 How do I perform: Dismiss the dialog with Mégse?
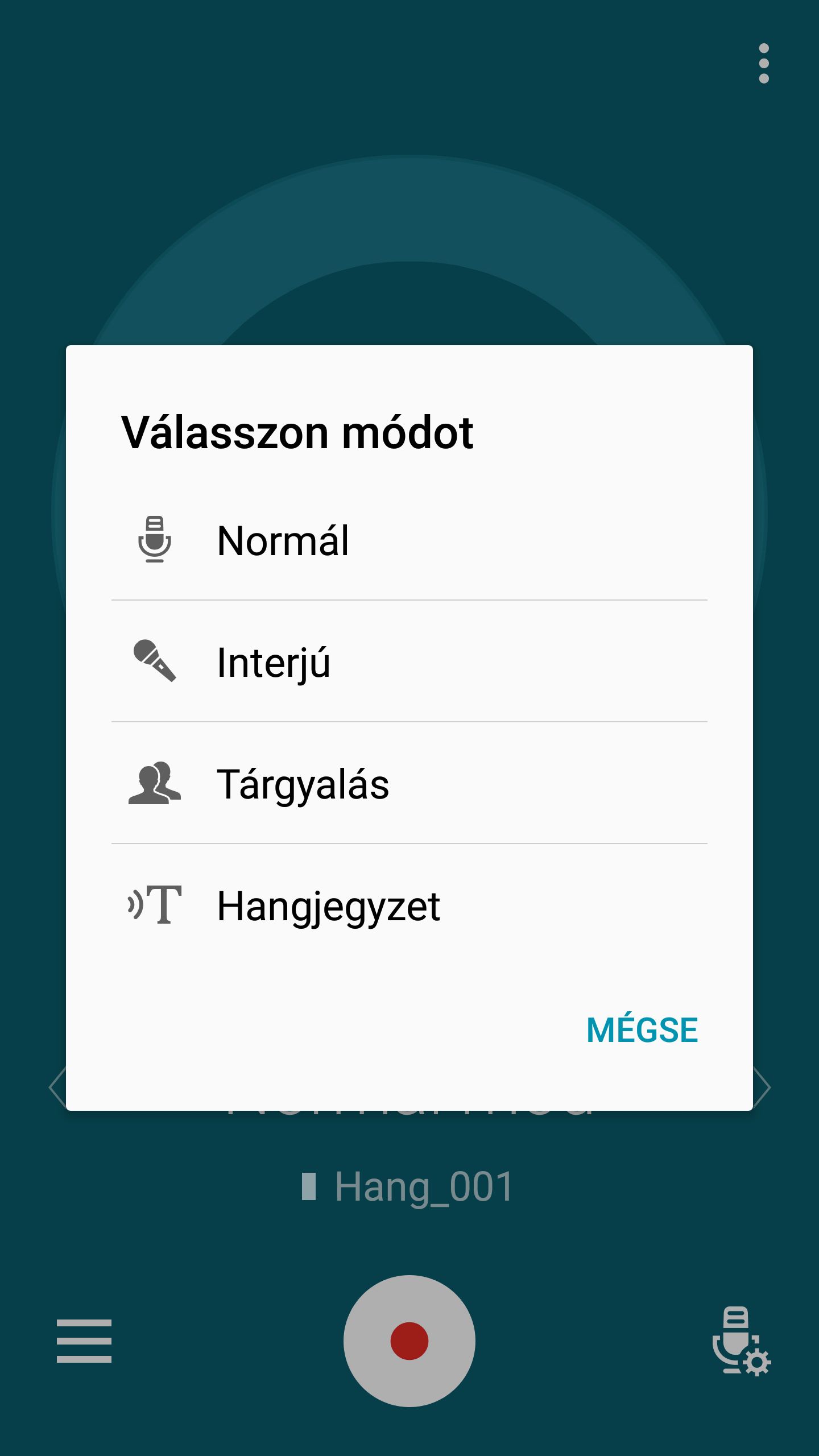642,1030
